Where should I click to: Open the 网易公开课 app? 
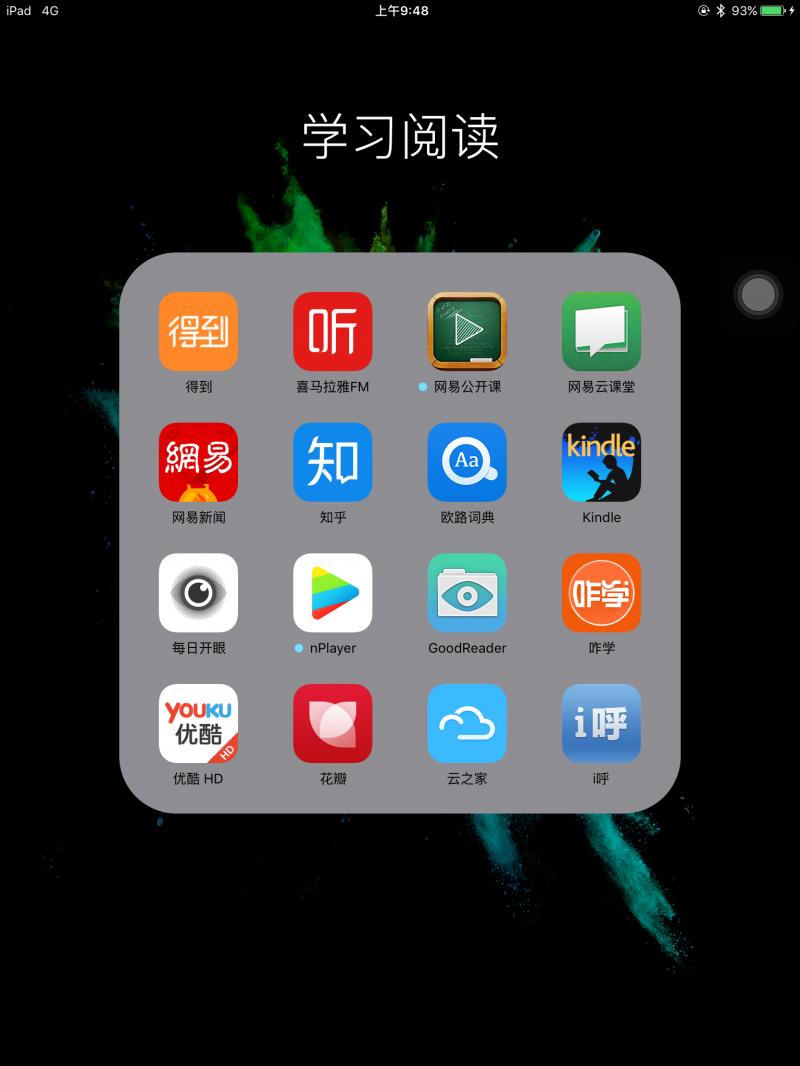(x=467, y=331)
